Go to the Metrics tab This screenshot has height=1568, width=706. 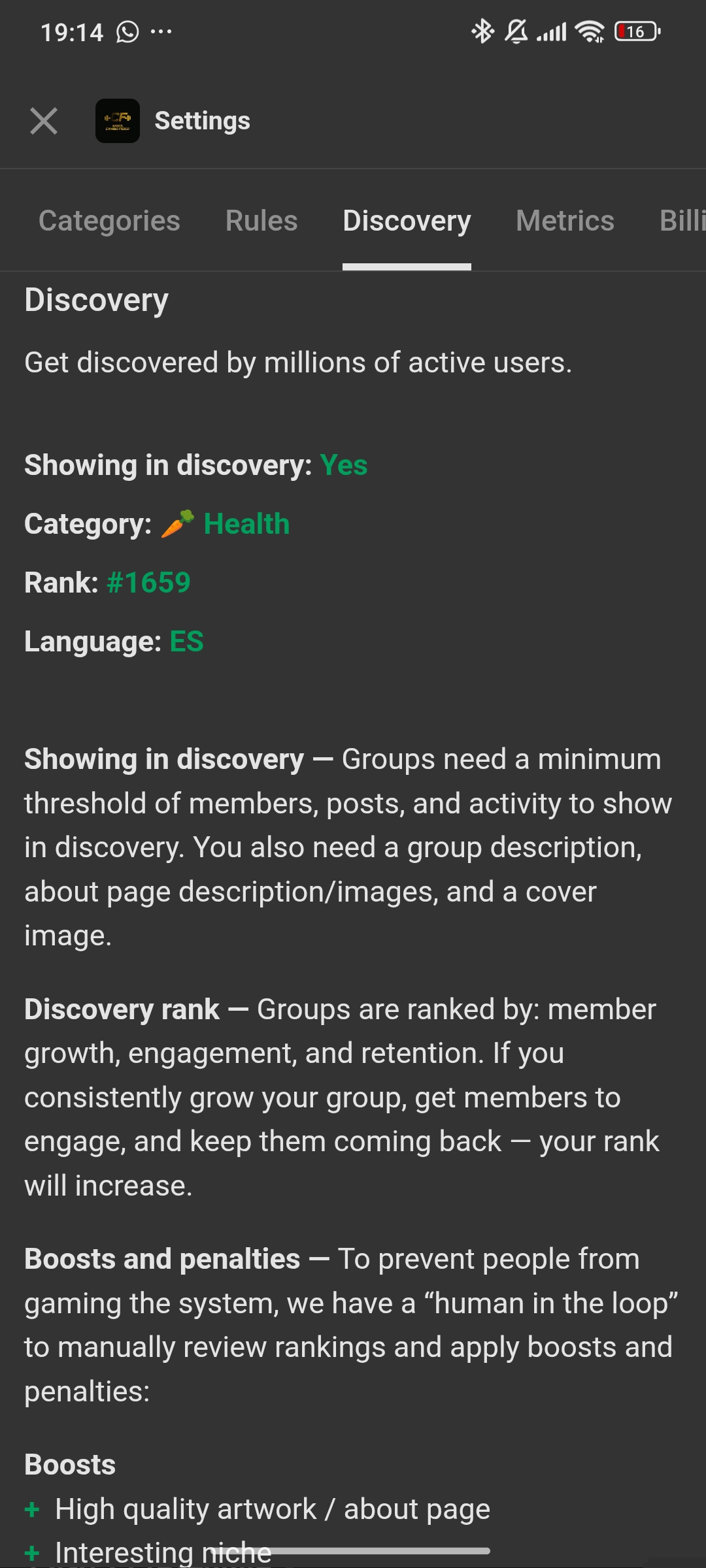(565, 221)
